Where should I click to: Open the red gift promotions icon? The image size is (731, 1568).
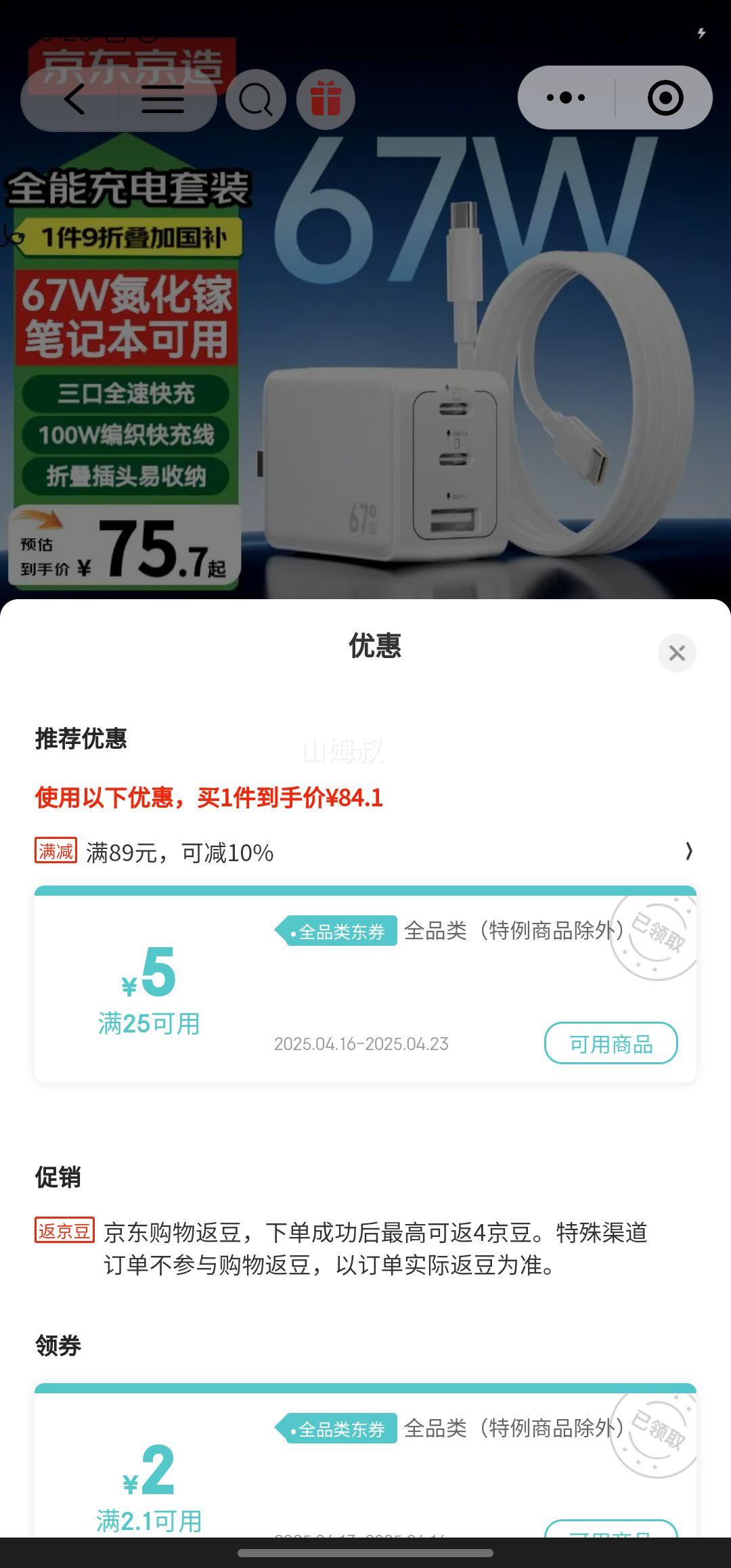(x=326, y=100)
